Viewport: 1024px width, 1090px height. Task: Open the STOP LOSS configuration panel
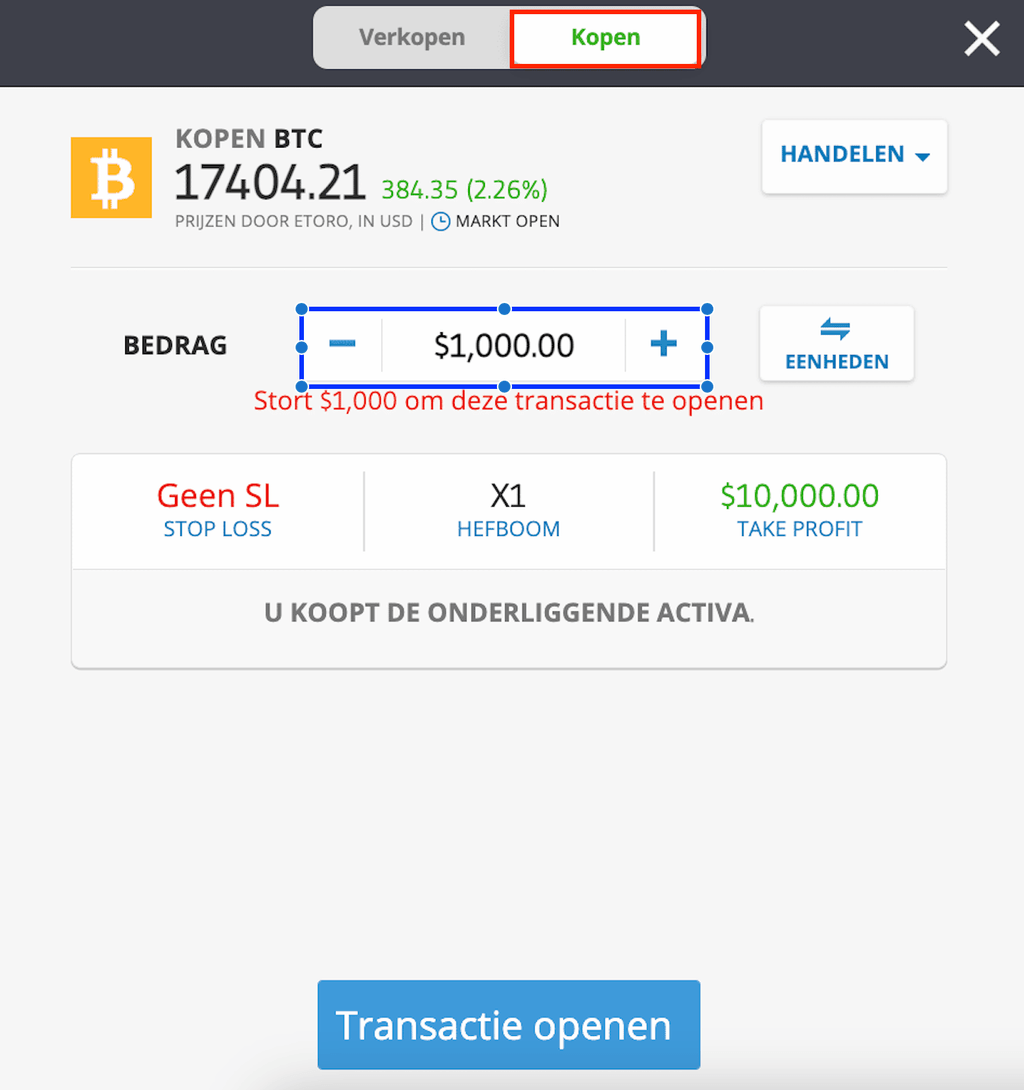point(217,510)
